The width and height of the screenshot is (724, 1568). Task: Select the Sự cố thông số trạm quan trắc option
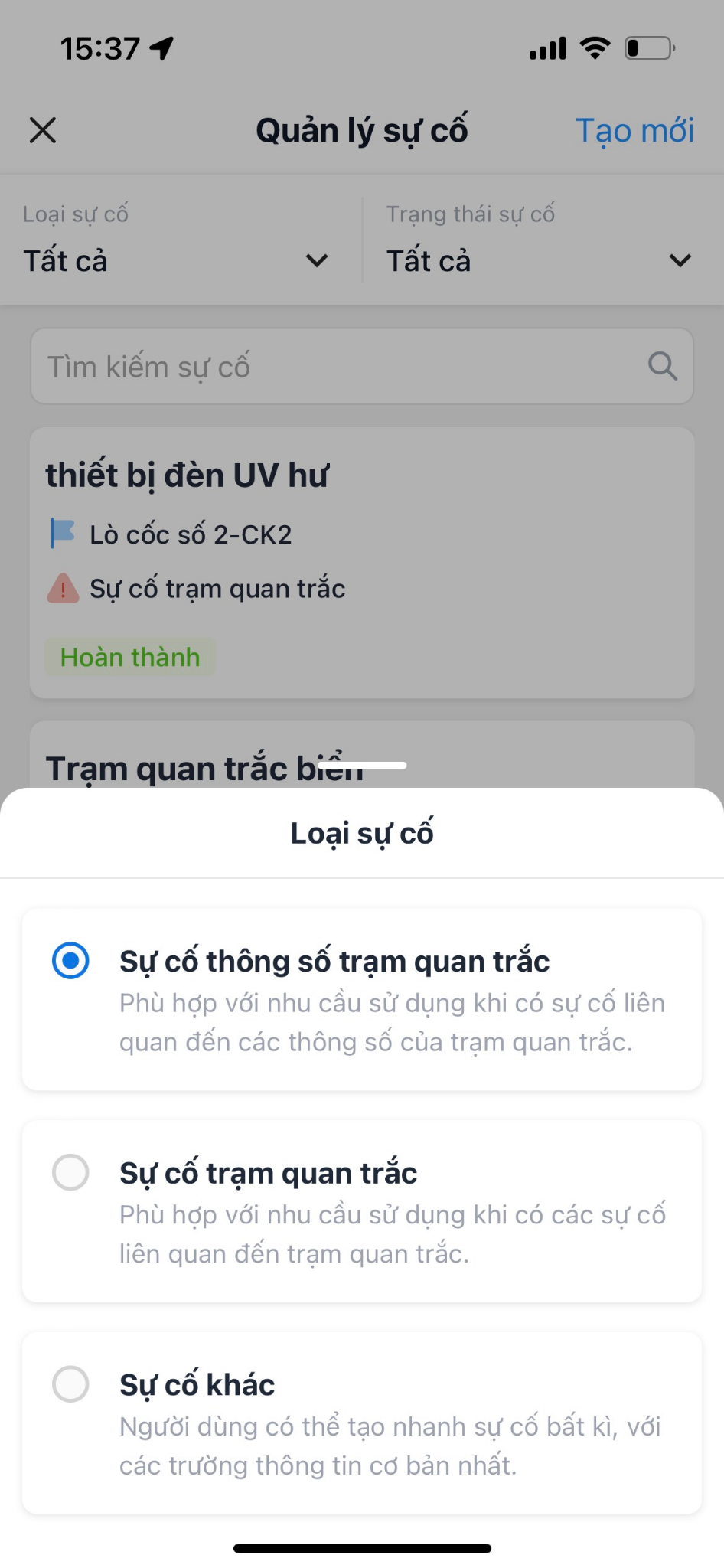[362, 1000]
